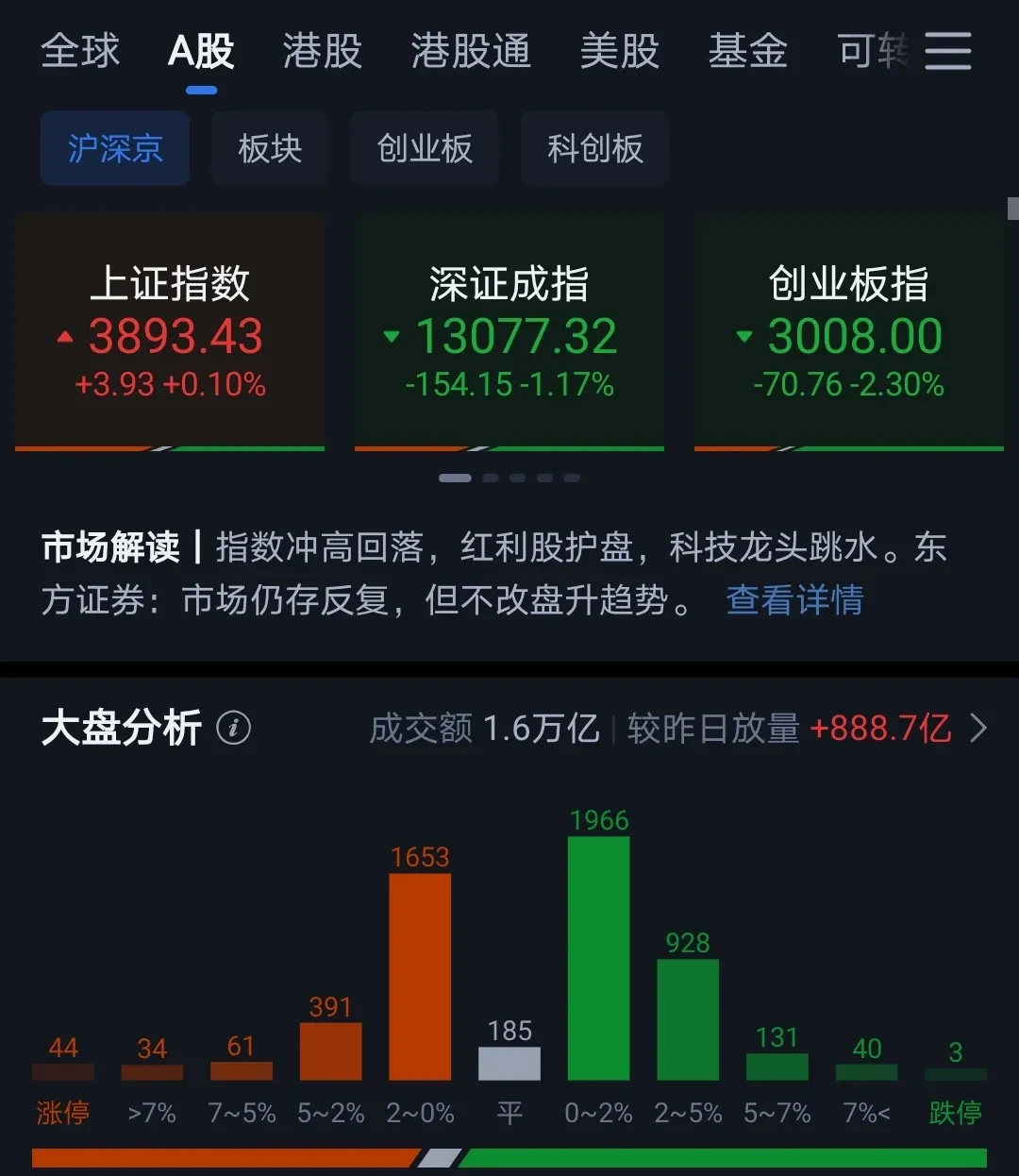The height and width of the screenshot is (1176, 1019).
Task: Select the 科创板 filter
Action: point(595,148)
